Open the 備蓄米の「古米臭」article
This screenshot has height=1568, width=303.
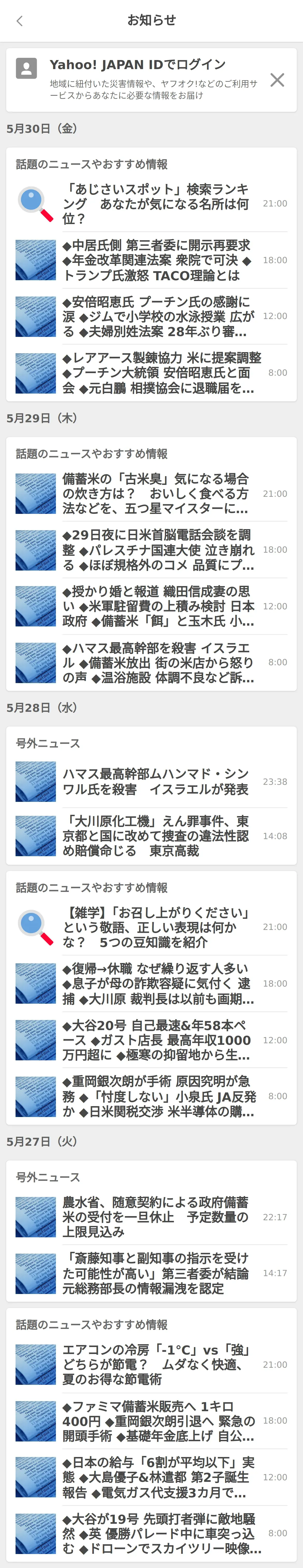(155, 494)
